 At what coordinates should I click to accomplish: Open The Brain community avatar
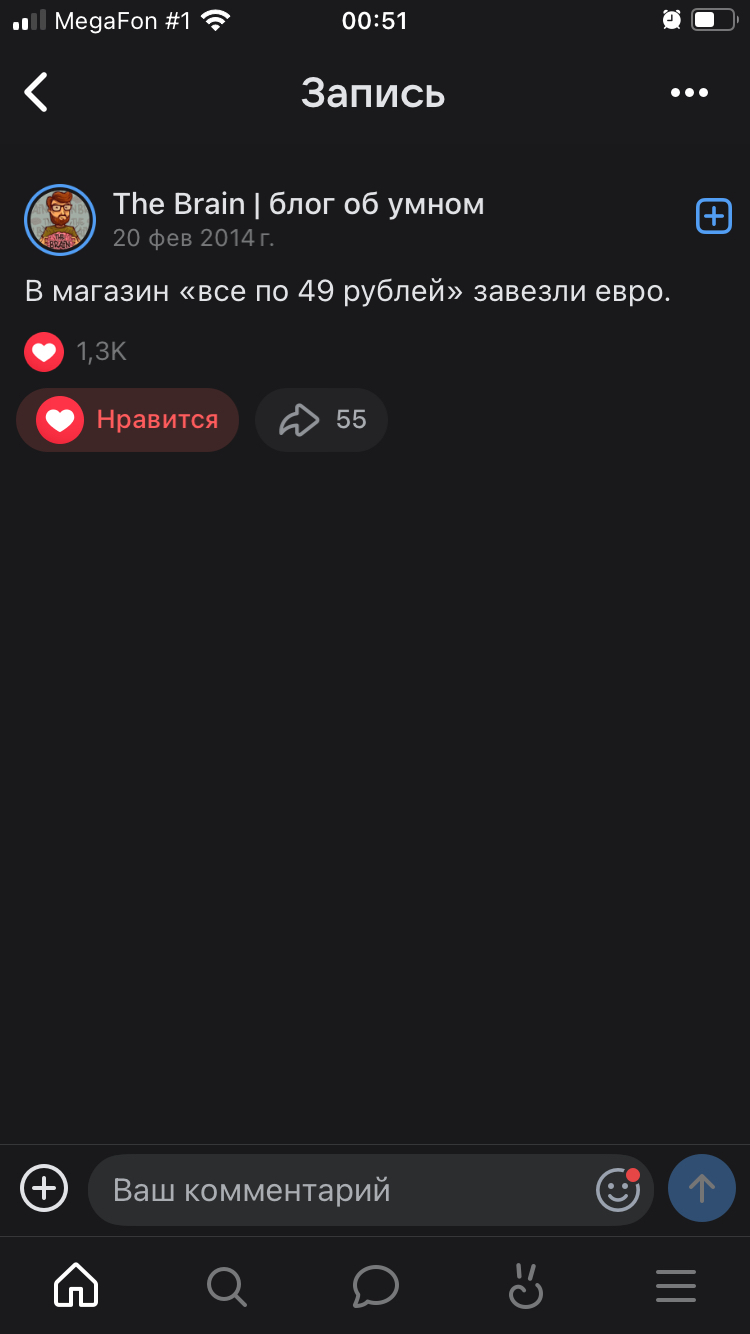coord(60,220)
